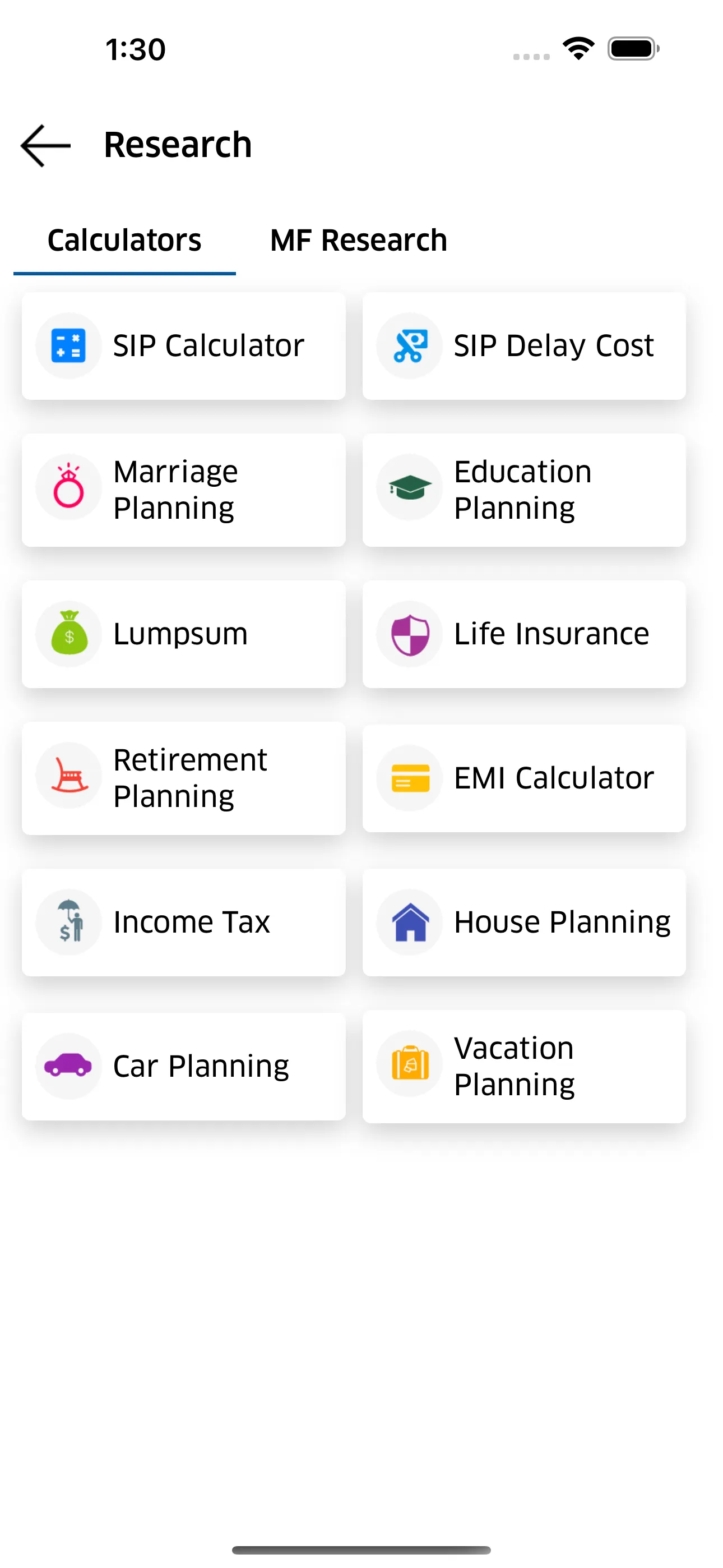
Task: Click the Education Planning graduation cap icon
Action: (410, 488)
